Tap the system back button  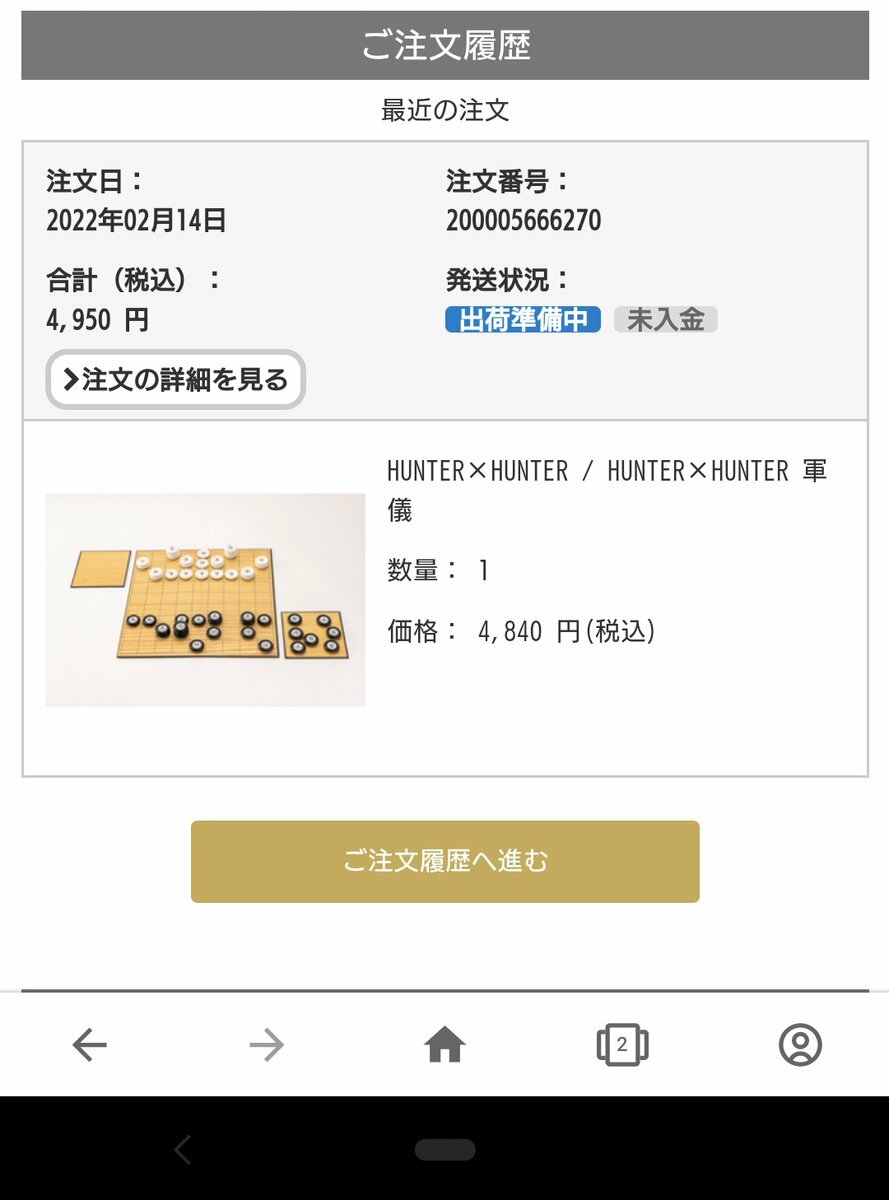[x=182, y=1150]
